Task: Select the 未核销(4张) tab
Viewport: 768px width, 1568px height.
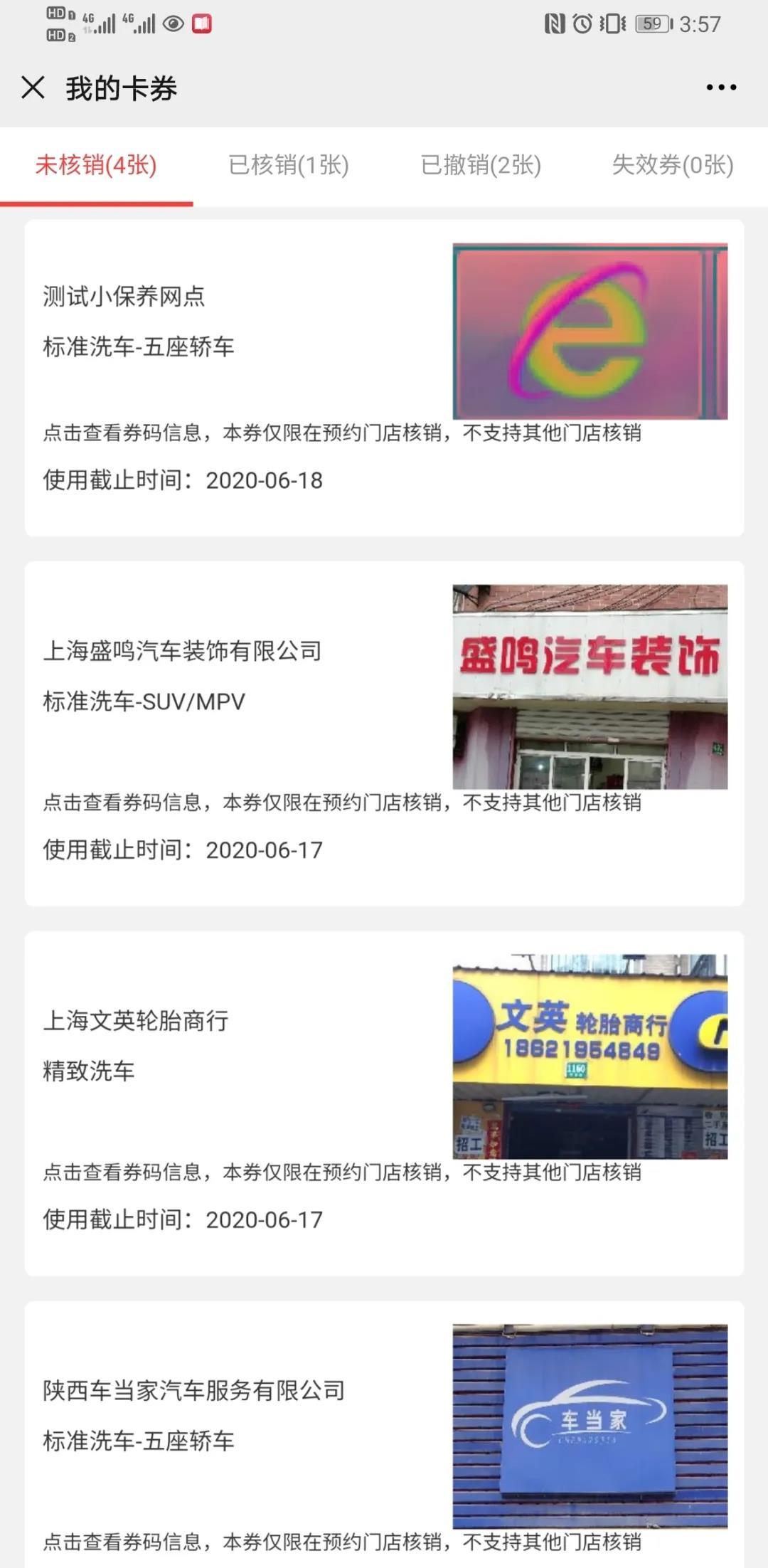Action: coord(96,165)
